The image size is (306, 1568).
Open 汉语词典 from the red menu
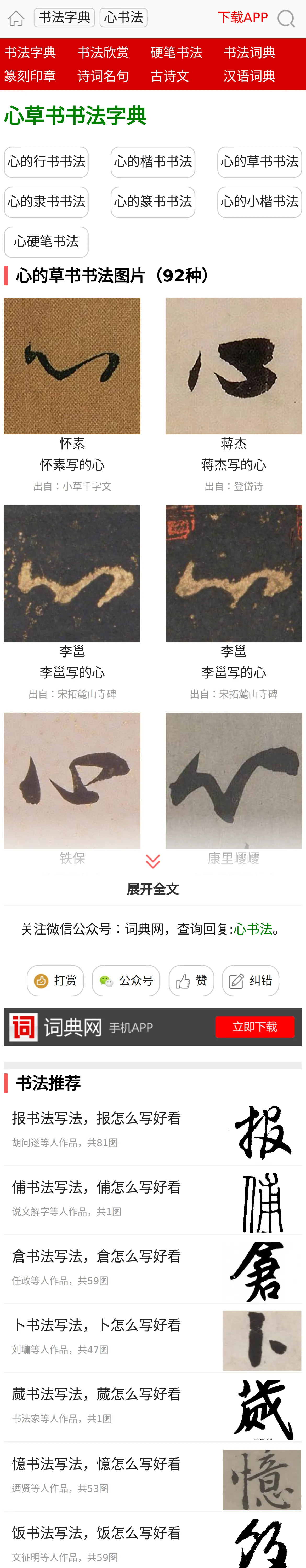point(249,76)
